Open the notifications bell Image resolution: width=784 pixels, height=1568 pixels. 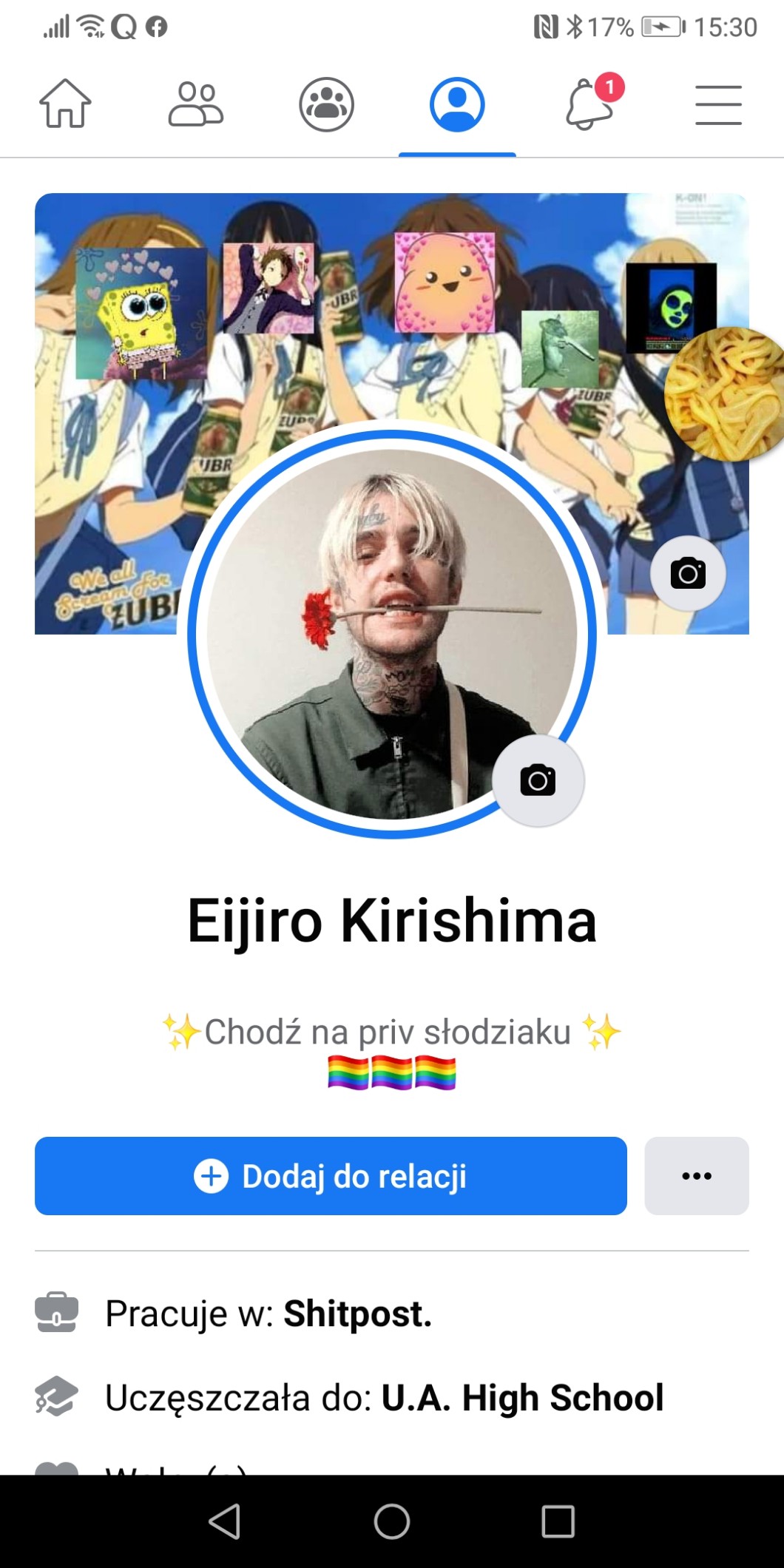coord(589,104)
